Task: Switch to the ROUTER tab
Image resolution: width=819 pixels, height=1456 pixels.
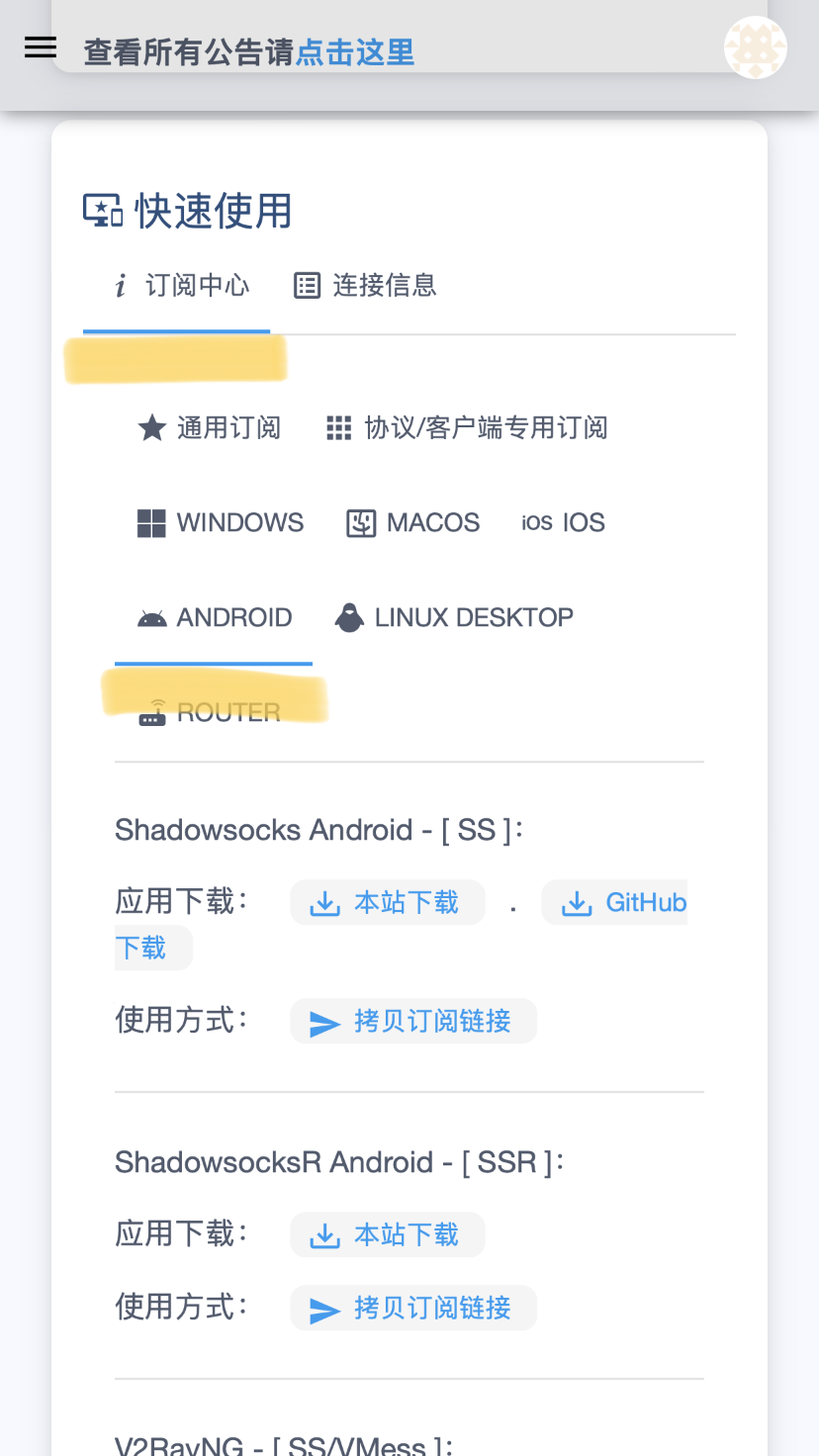Action: 210,712
